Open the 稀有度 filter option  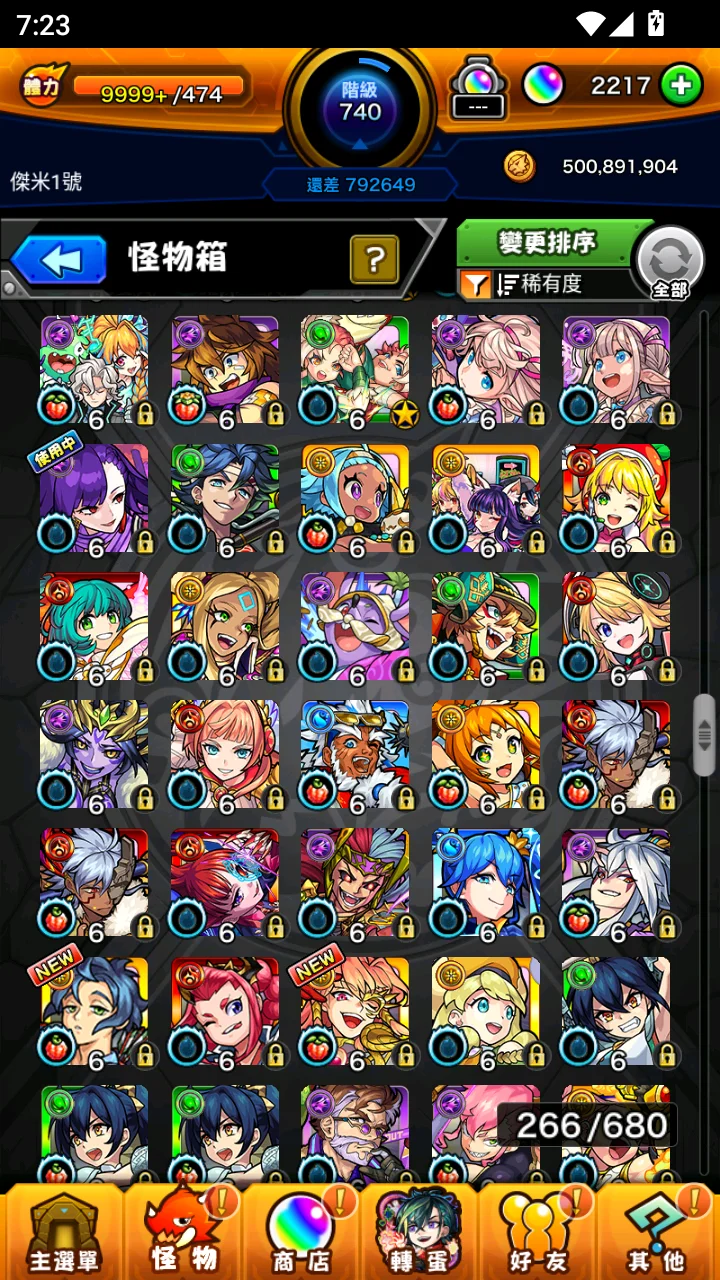click(x=540, y=285)
